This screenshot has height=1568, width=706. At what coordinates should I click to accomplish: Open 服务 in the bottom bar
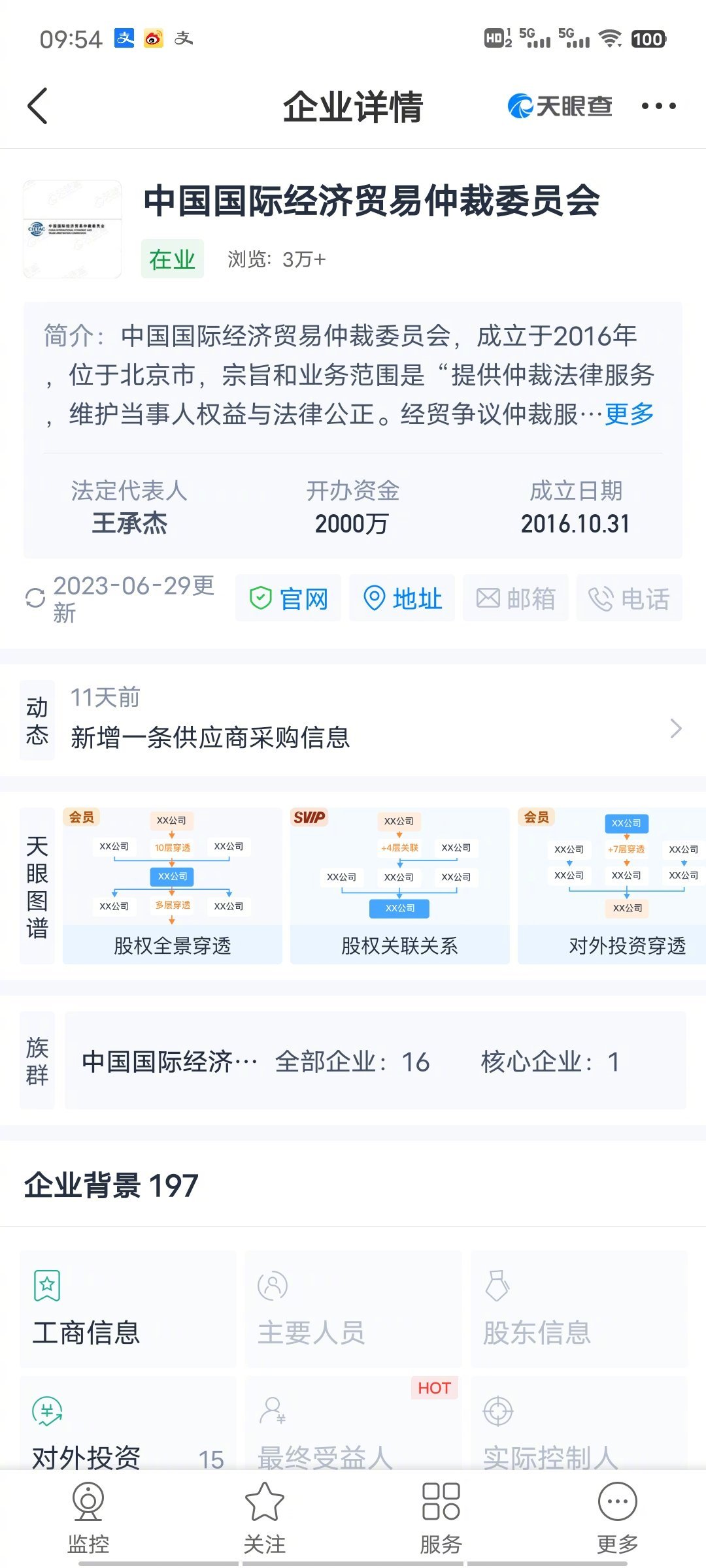(441, 1518)
